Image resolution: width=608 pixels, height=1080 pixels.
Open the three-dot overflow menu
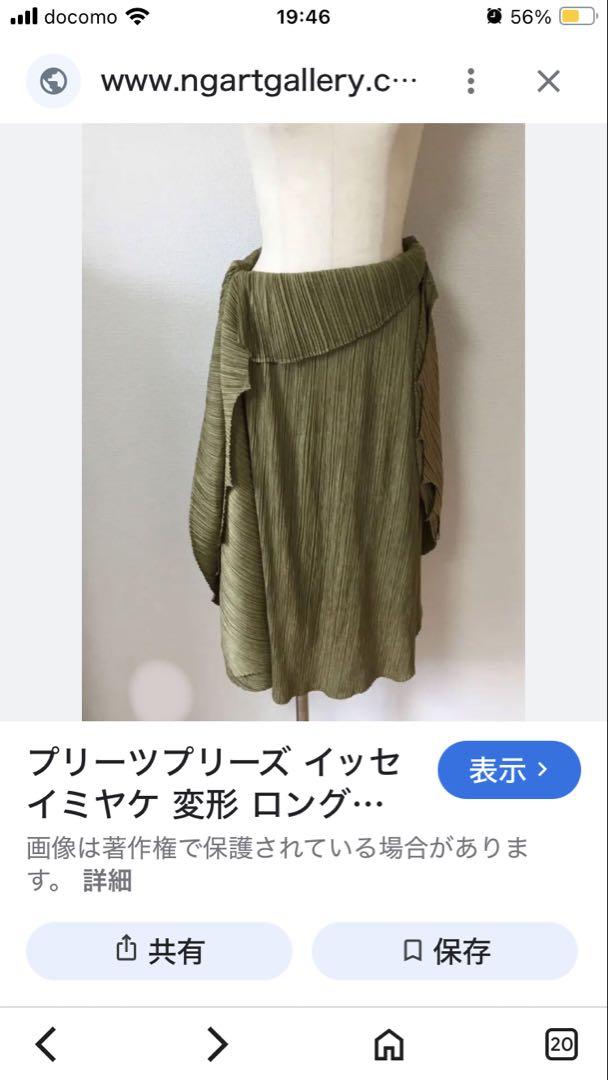470,81
